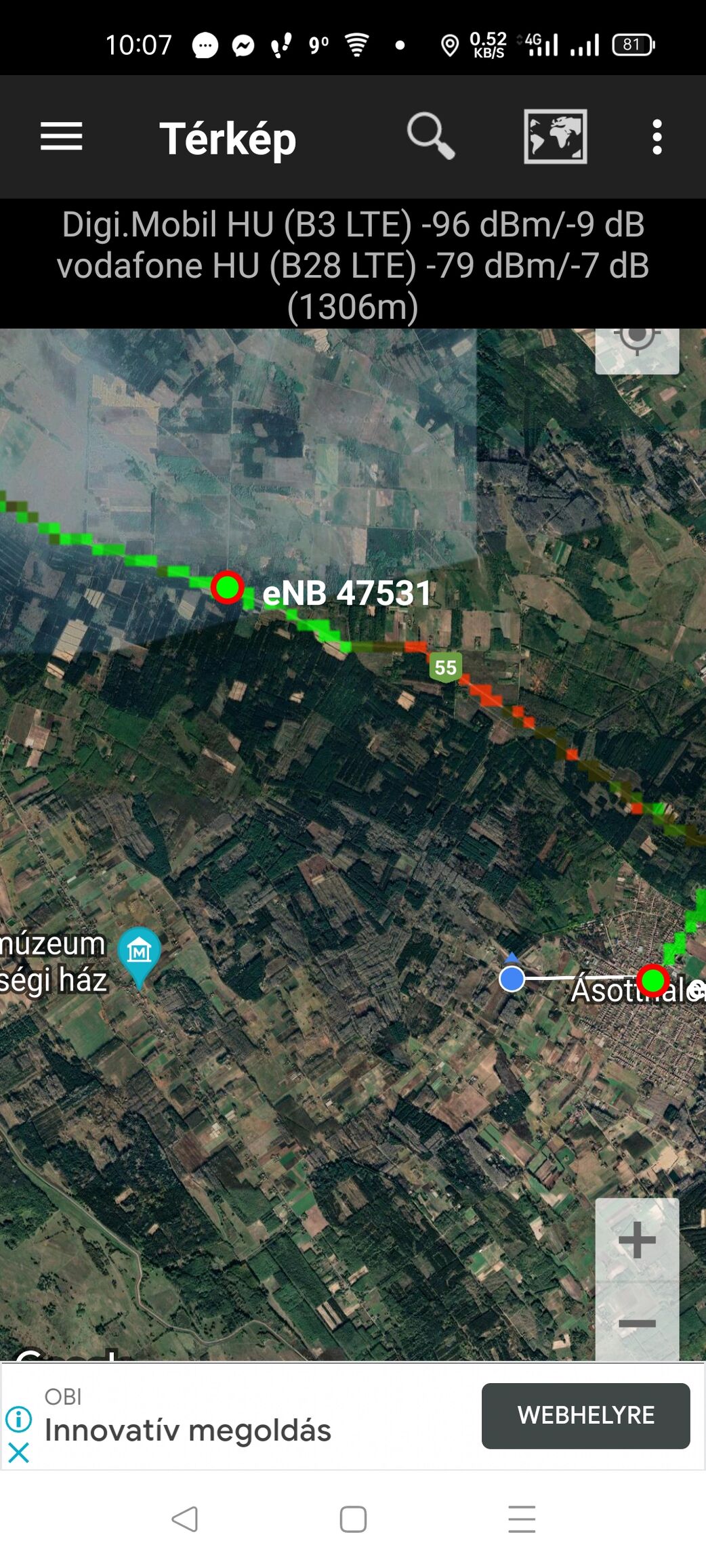Open the OBI ad via WEBHELYRE button

coord(585,1415)
